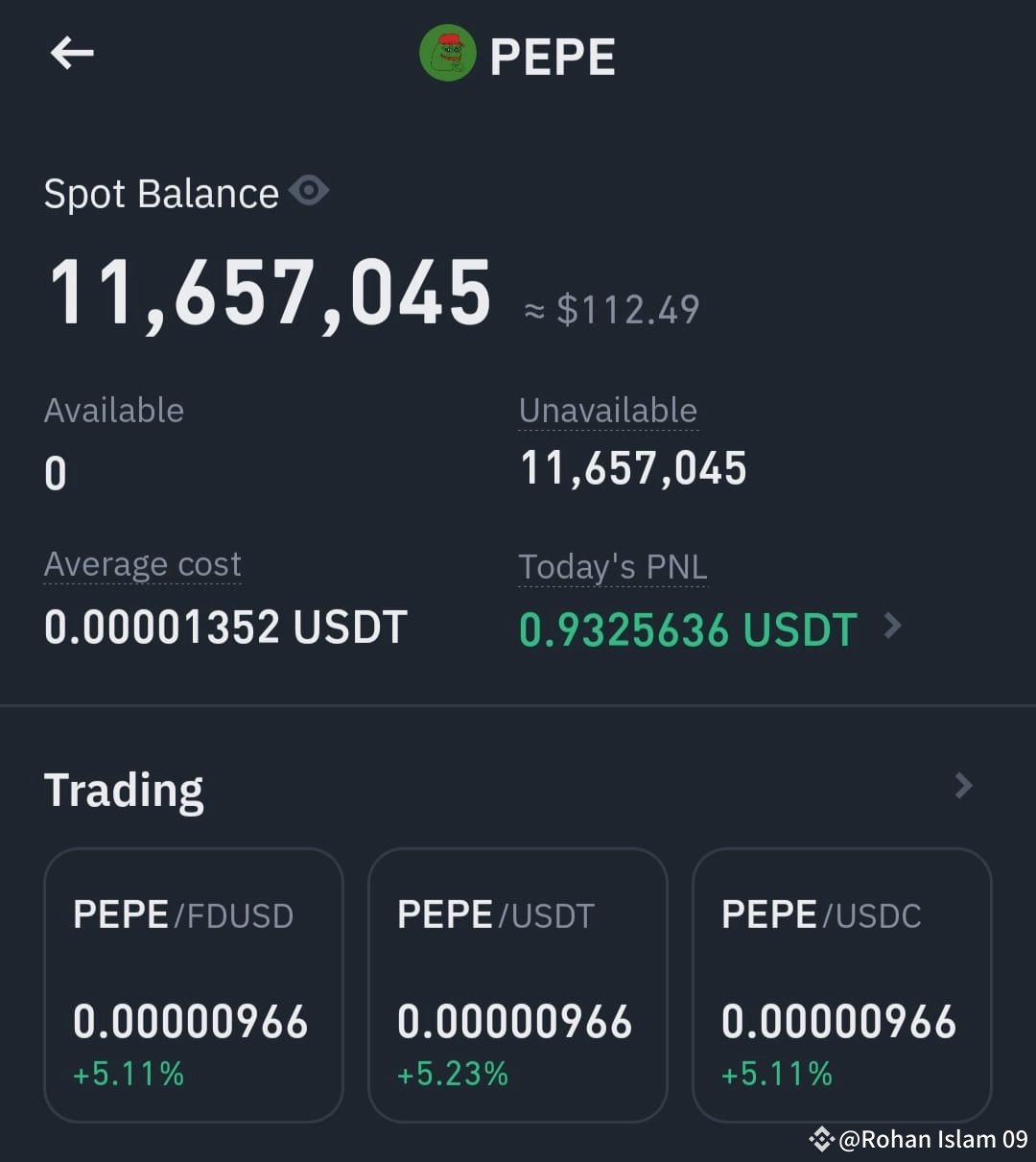Click the +5.23% change on PEPE/USDT
Screen dimensions: 1036x1162
click(452, 1074)
